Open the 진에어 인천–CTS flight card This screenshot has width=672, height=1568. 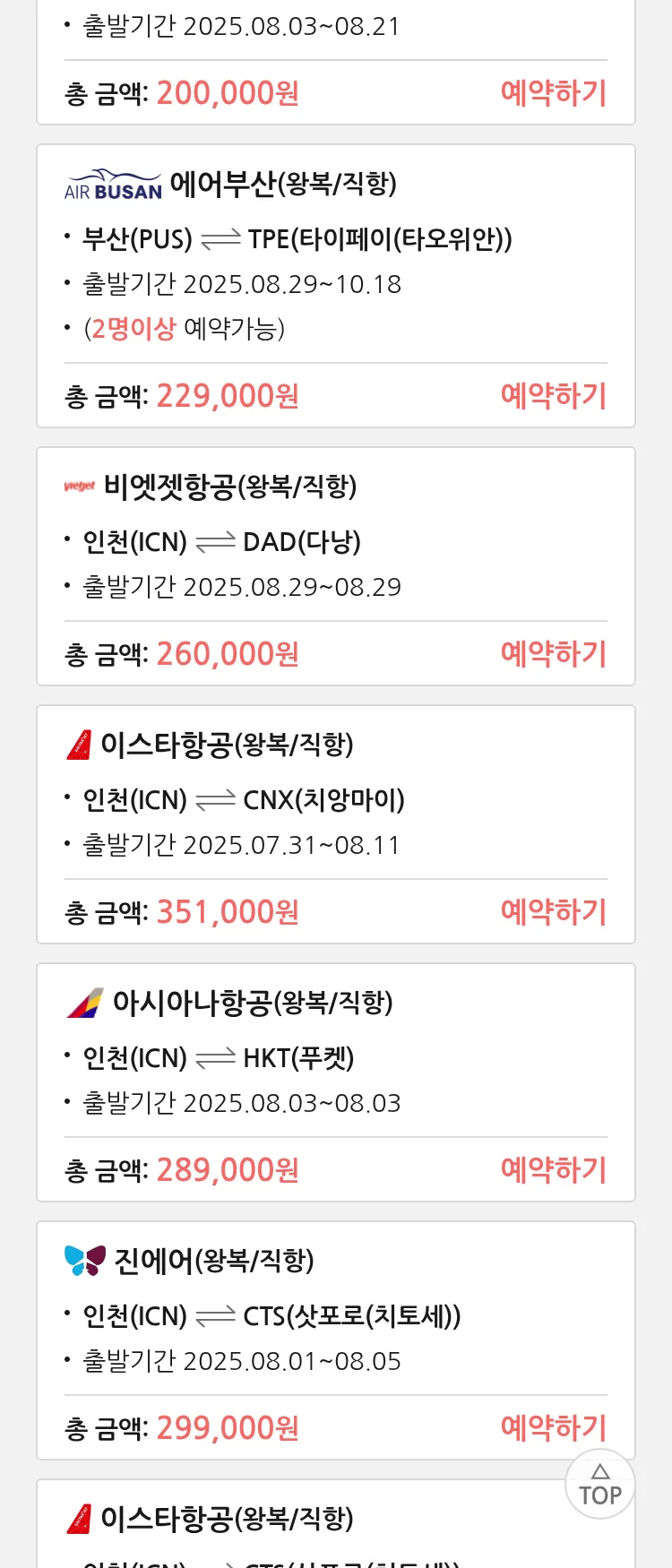[335, 1312]
